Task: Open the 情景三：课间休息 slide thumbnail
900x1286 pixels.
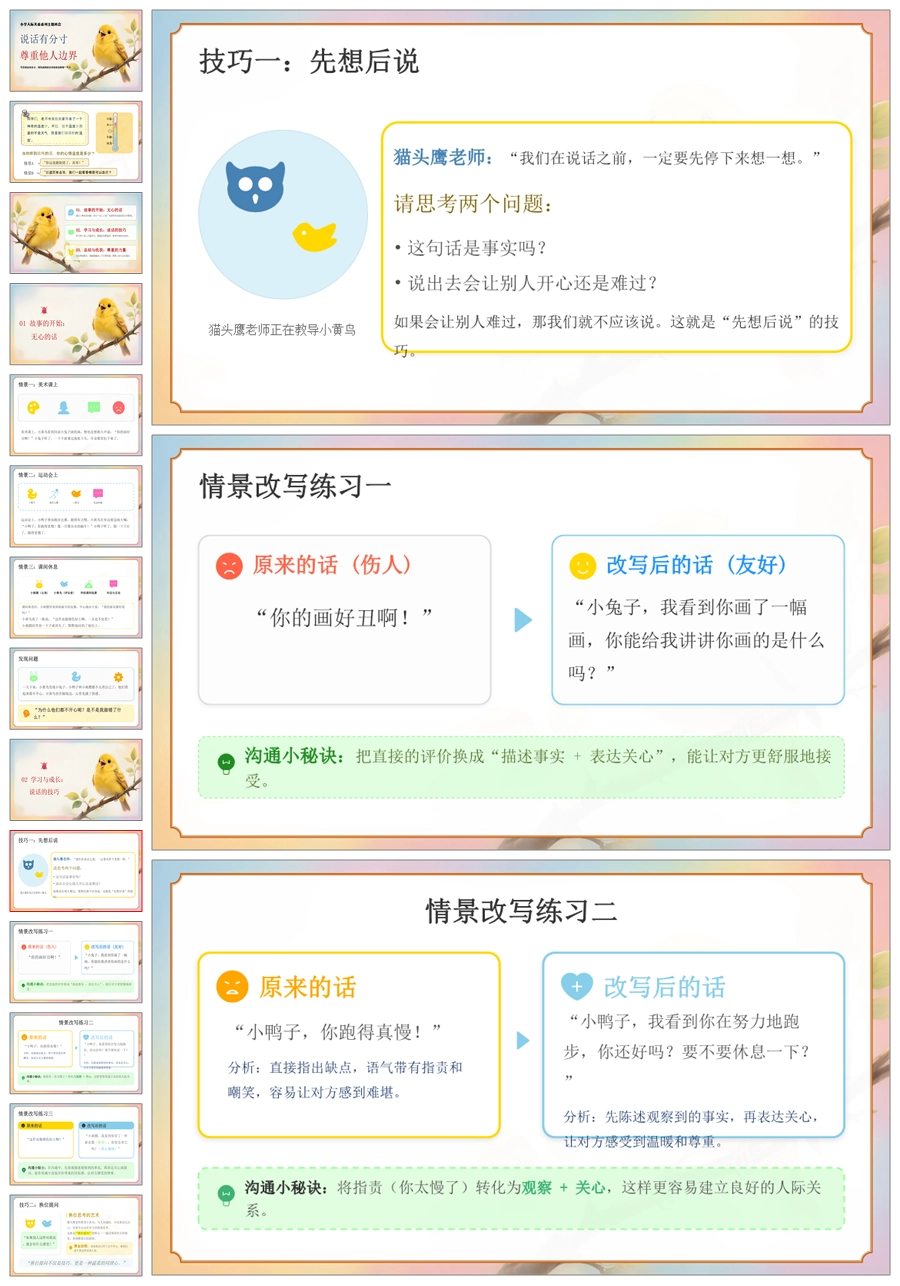Action: tap(76, 597)
